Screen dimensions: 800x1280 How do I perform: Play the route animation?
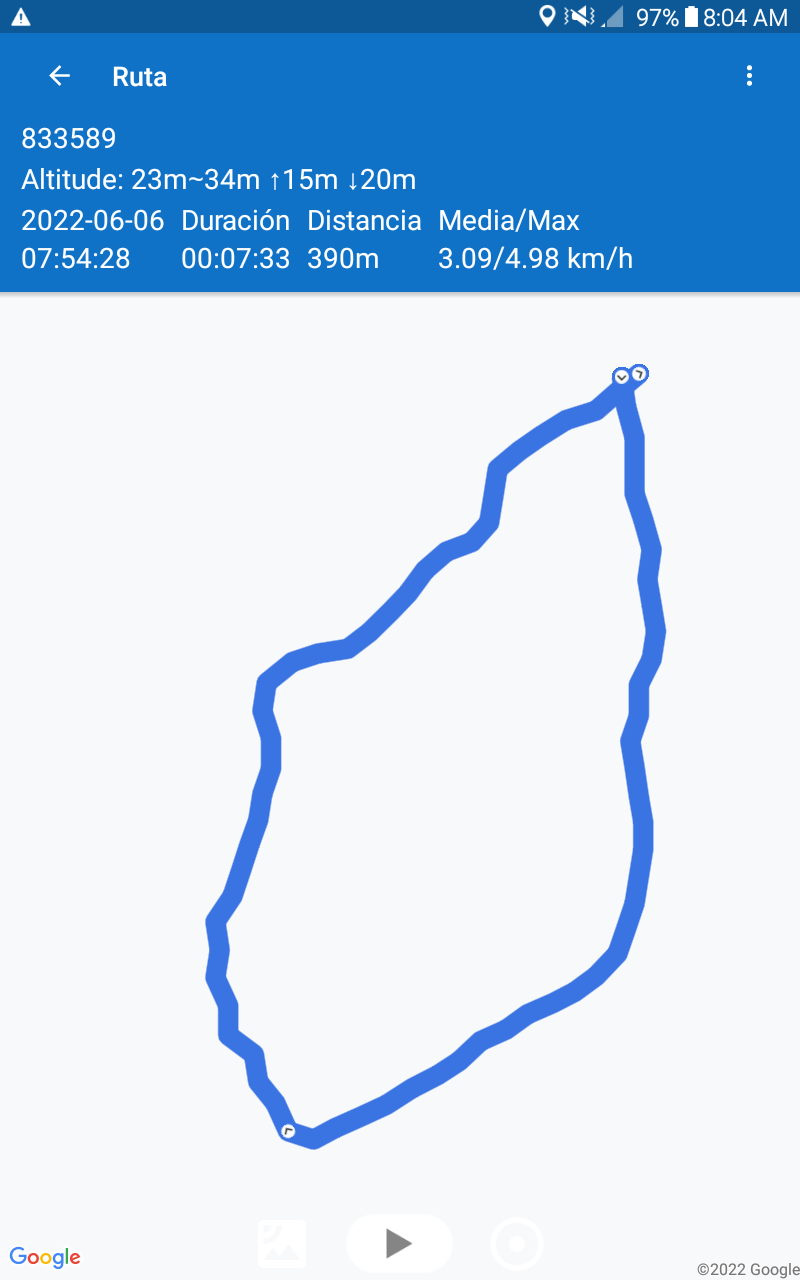(x=399, y=1243)
